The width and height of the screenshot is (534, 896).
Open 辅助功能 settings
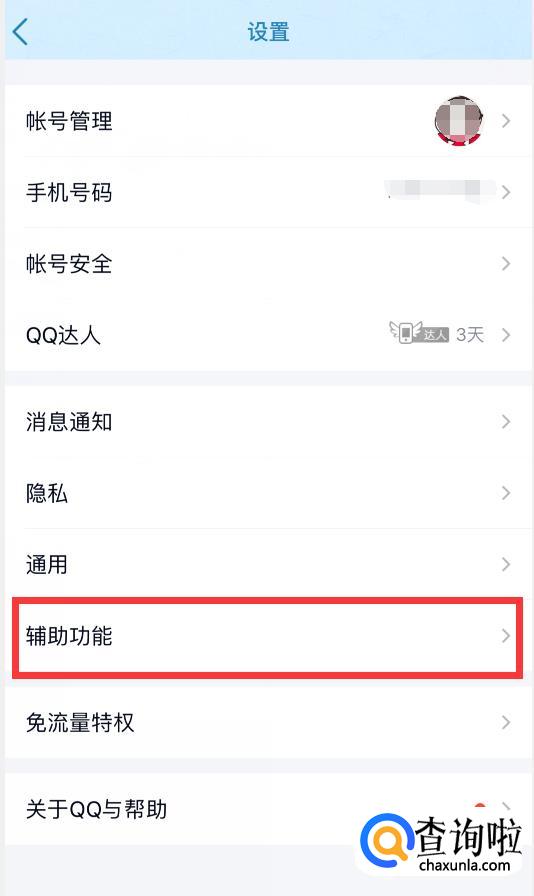pyautogui.click(x=268, y=636)
